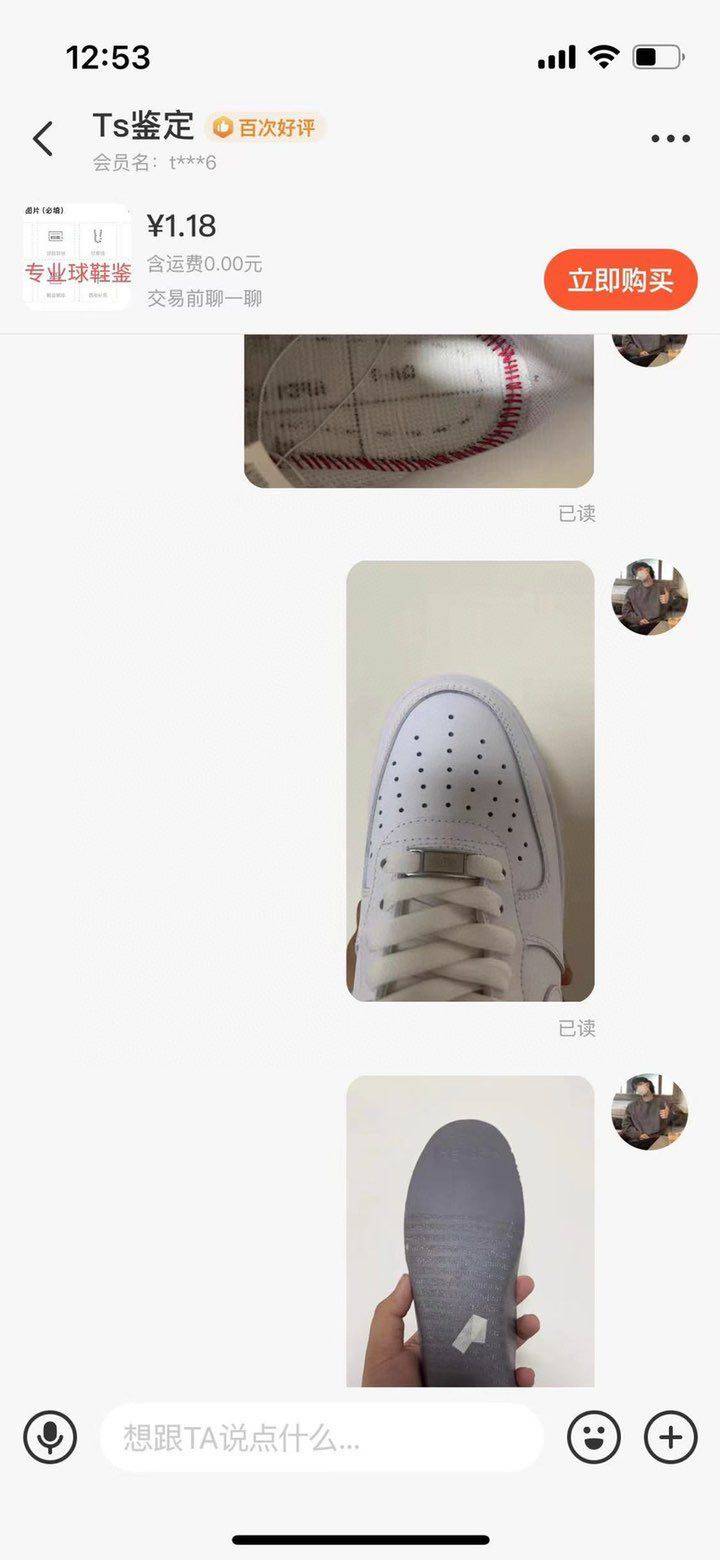The height and width of the screenshot is (1560, 720).
Task: Go back using the back arrow
Action: click(x=43, y=139)
